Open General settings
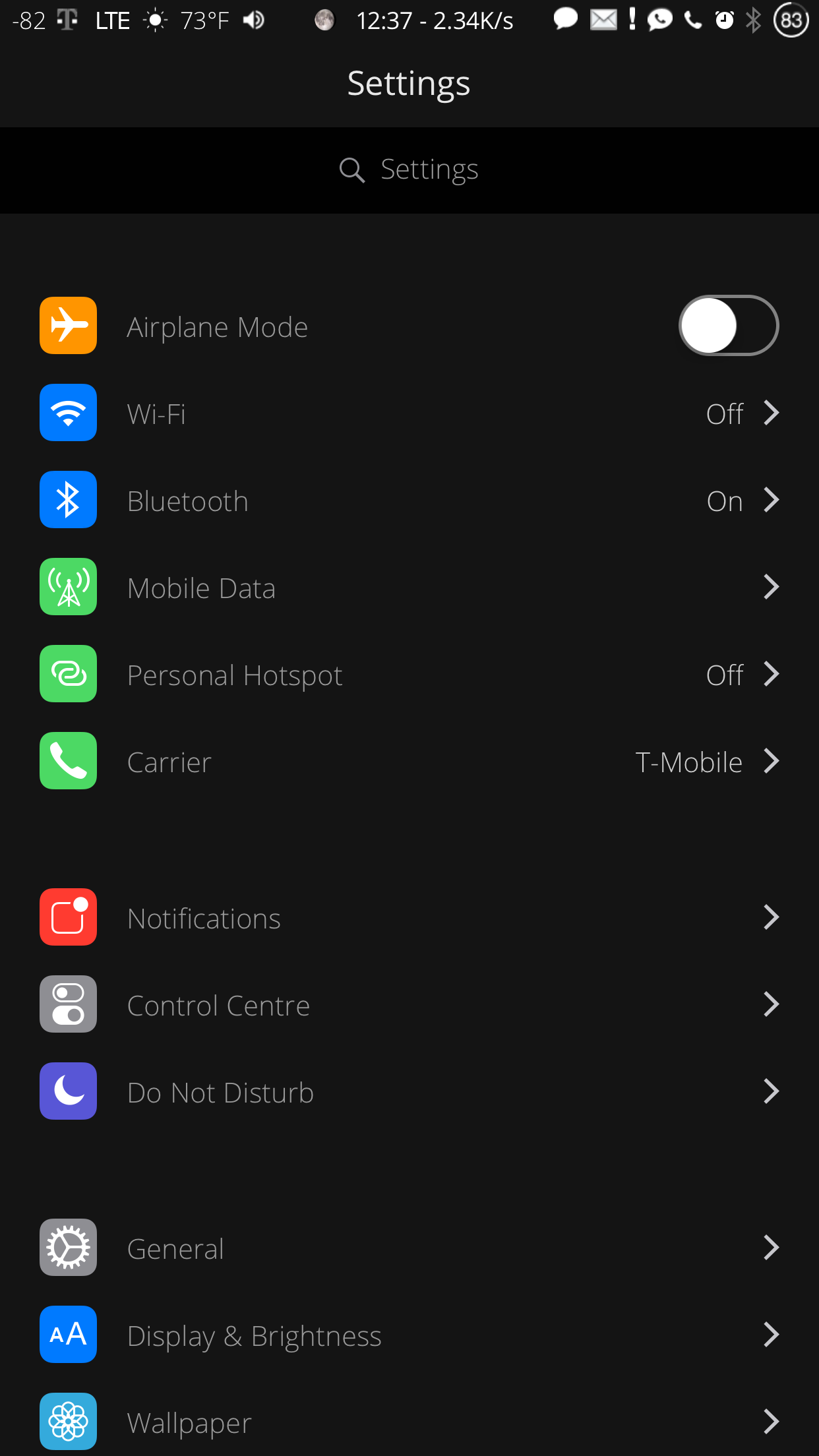Viewport: 819px width, 1456px height. click(409, 1248)
